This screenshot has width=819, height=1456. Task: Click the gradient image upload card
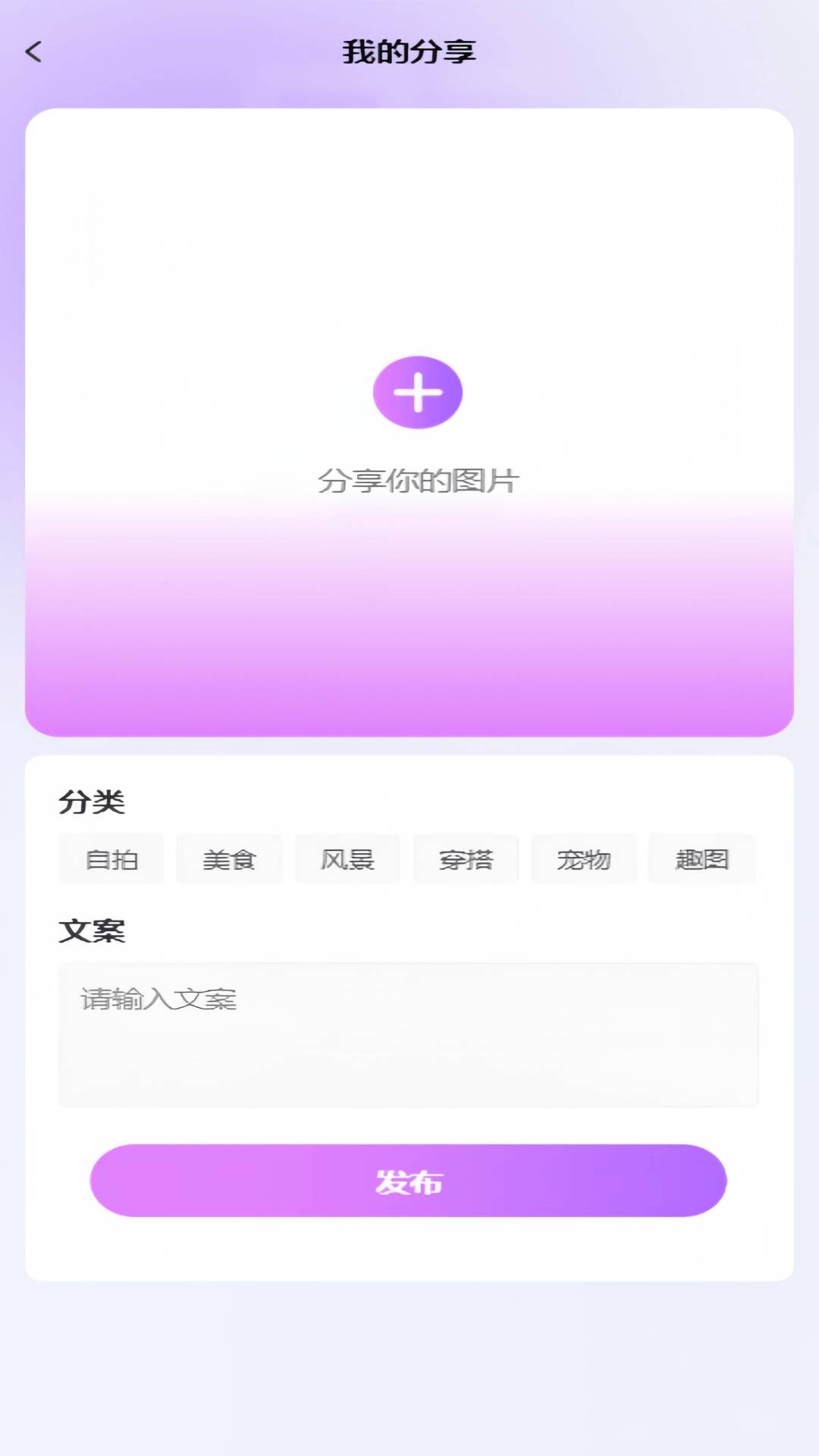[x=409, y=422]
